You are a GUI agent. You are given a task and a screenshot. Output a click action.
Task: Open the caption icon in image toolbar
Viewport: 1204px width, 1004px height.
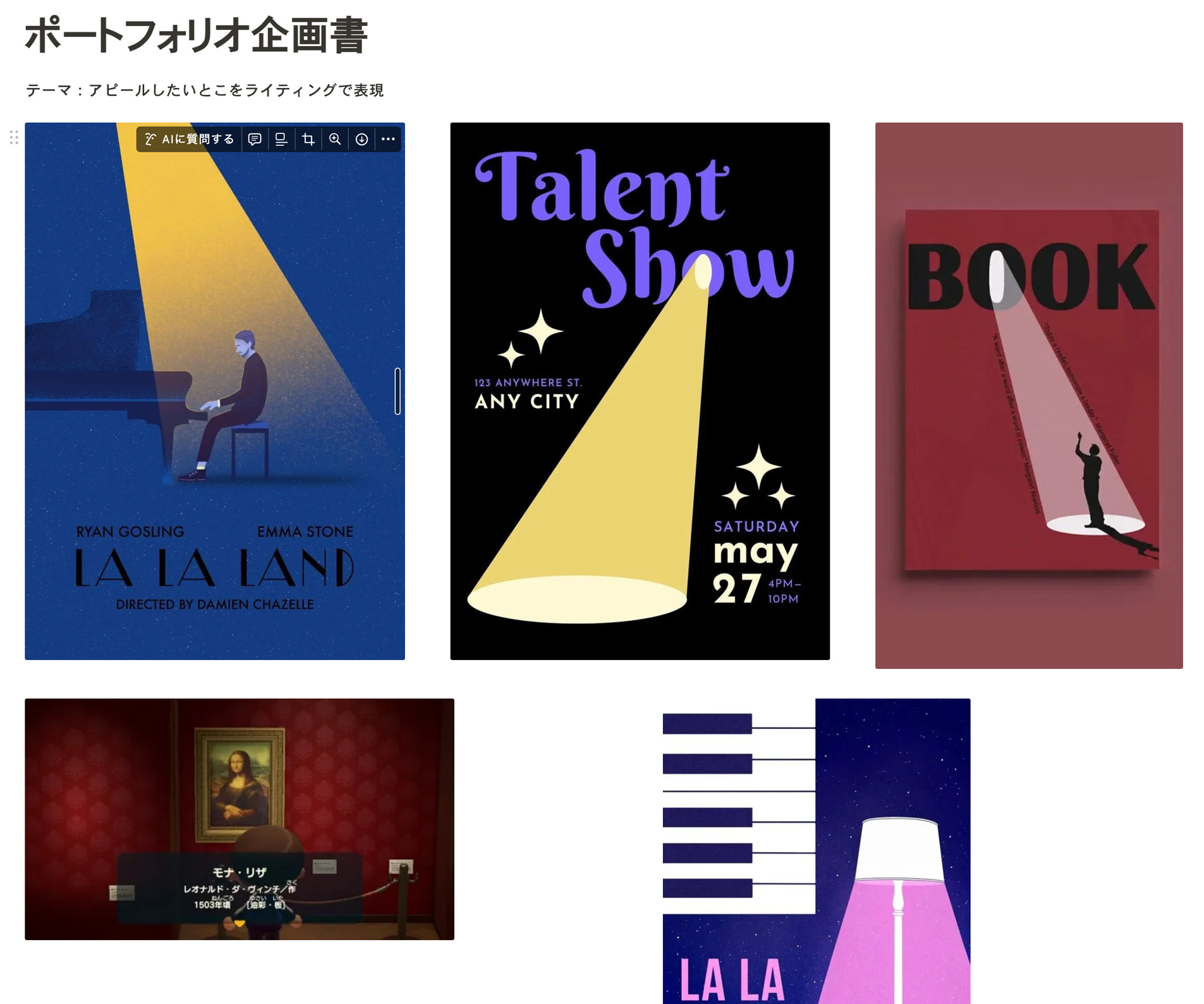[x=281, y=139]
